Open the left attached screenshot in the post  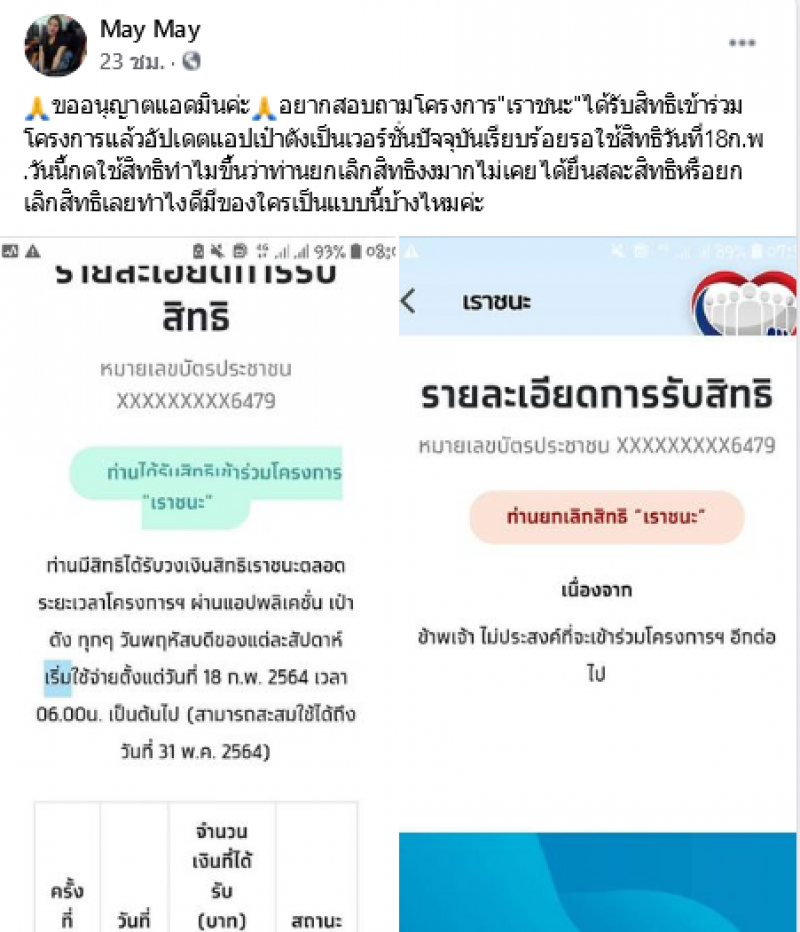tap(198, 585)
